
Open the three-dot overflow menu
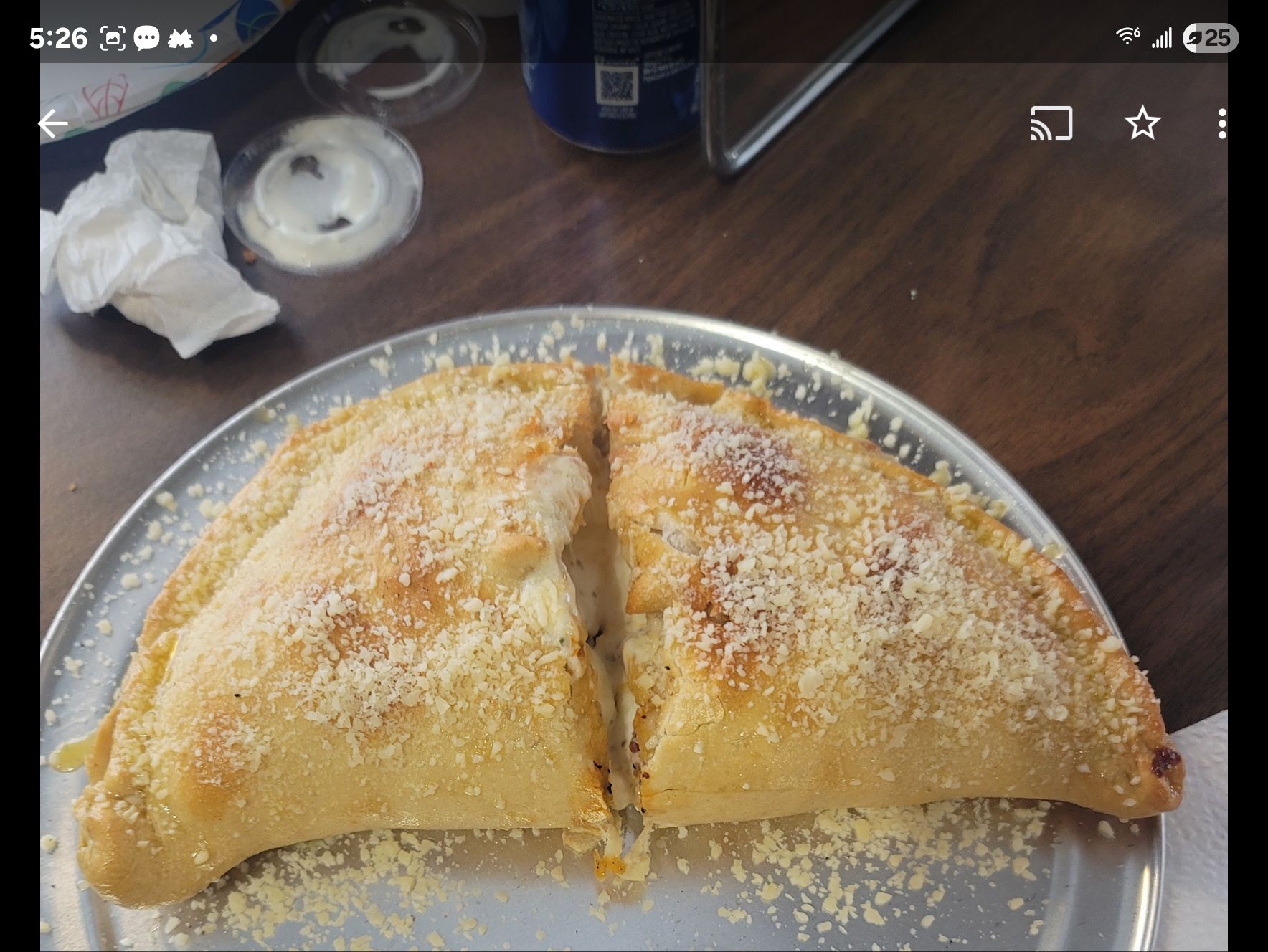click(1222, 123)
